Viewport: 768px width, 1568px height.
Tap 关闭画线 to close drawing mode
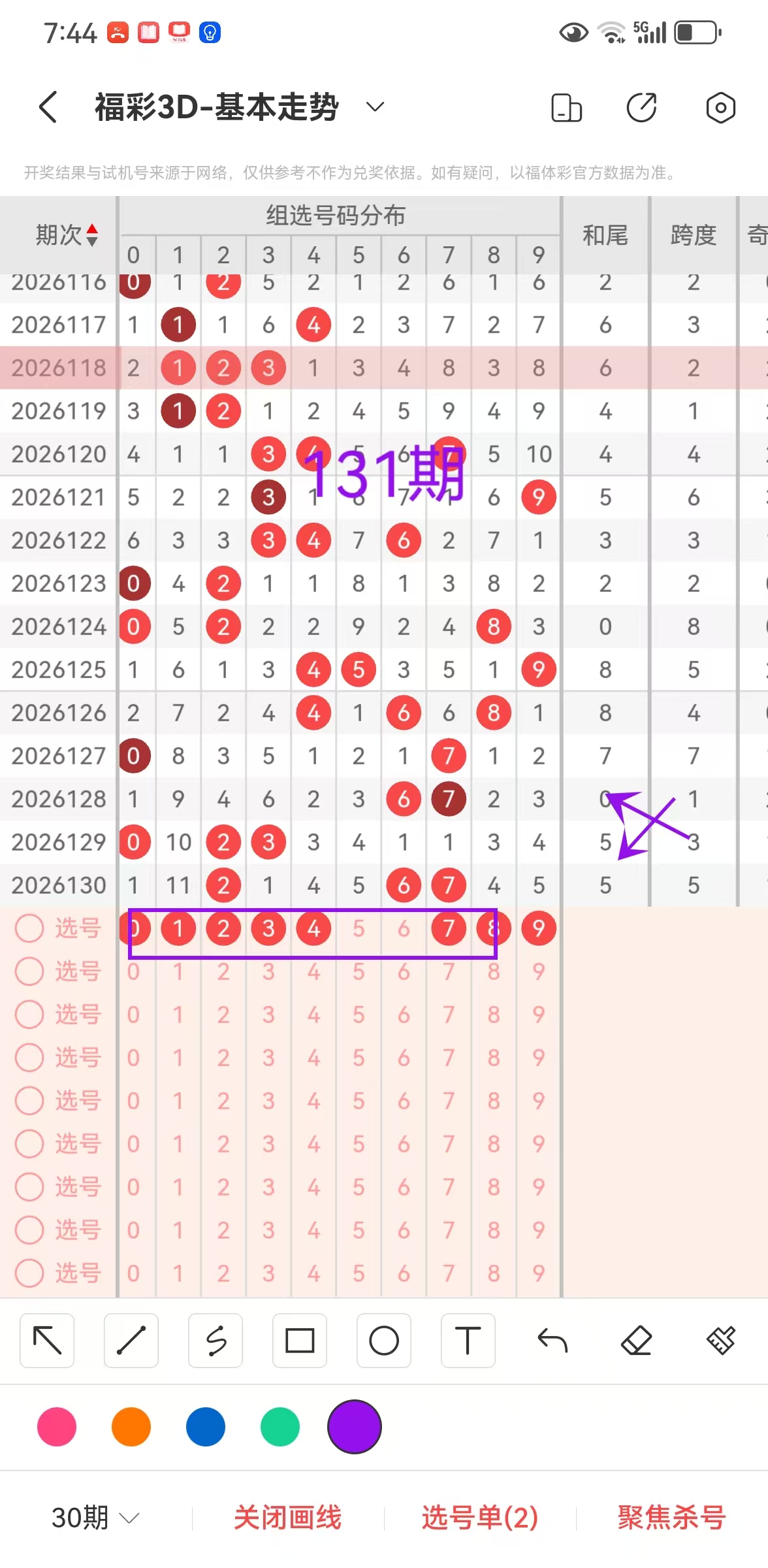(287, 1518)
